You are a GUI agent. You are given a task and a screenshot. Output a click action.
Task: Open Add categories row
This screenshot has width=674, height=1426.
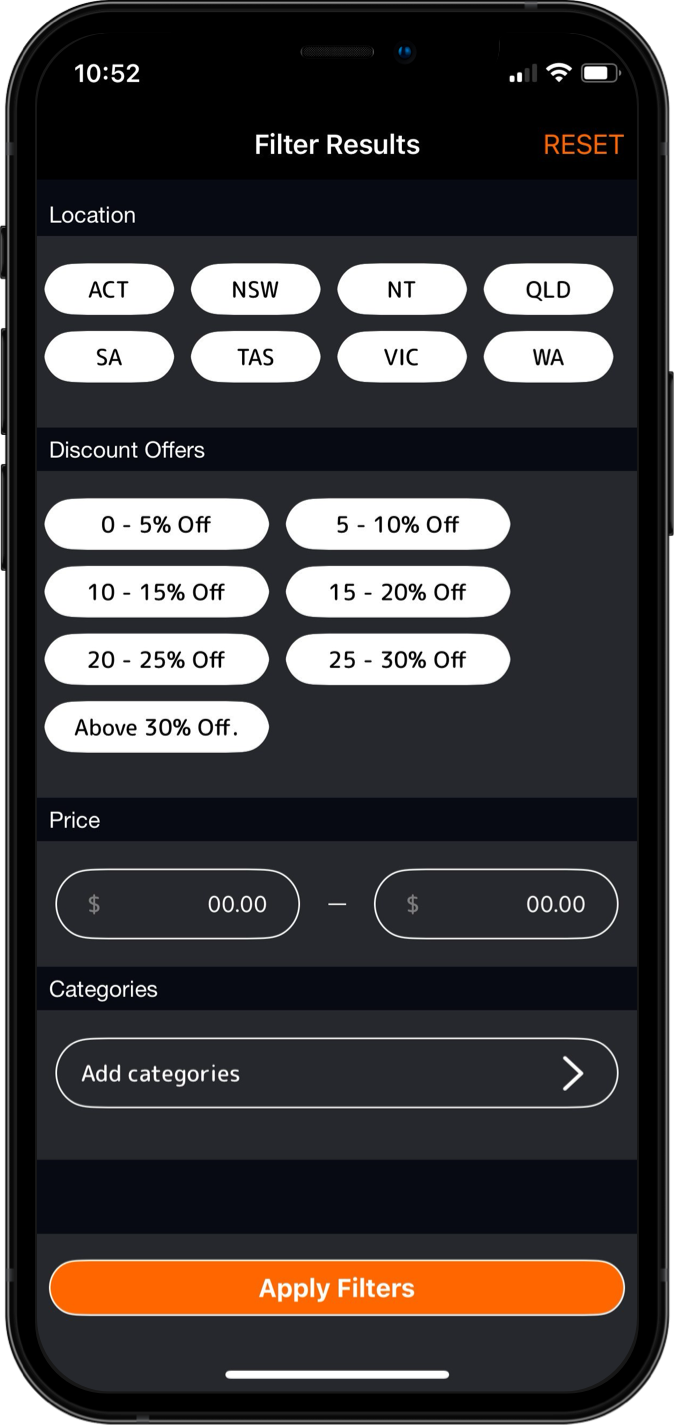pos(336,1074)
